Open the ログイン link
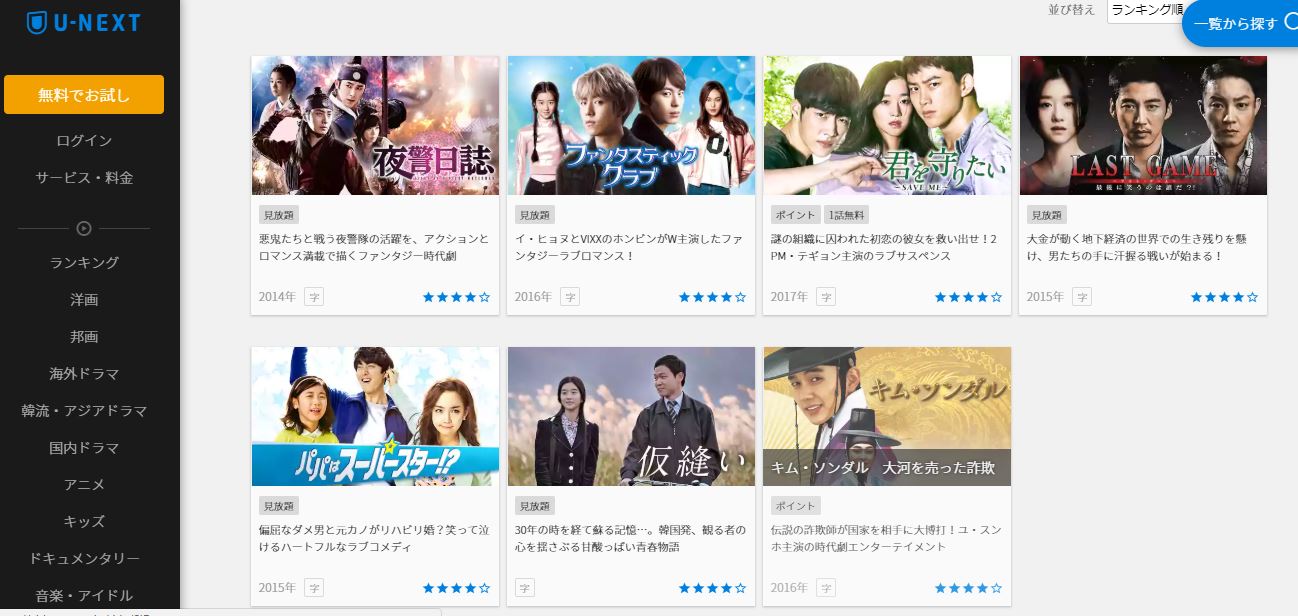 coord(84,141)
